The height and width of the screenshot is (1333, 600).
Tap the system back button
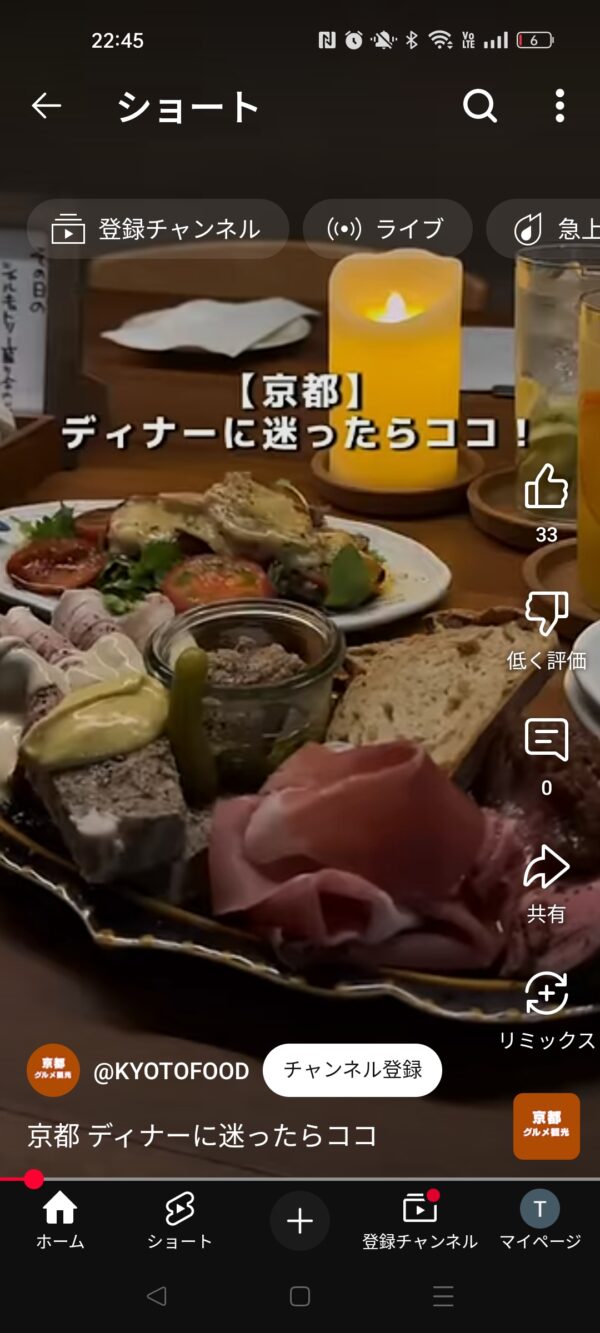tap(156, 1296)
